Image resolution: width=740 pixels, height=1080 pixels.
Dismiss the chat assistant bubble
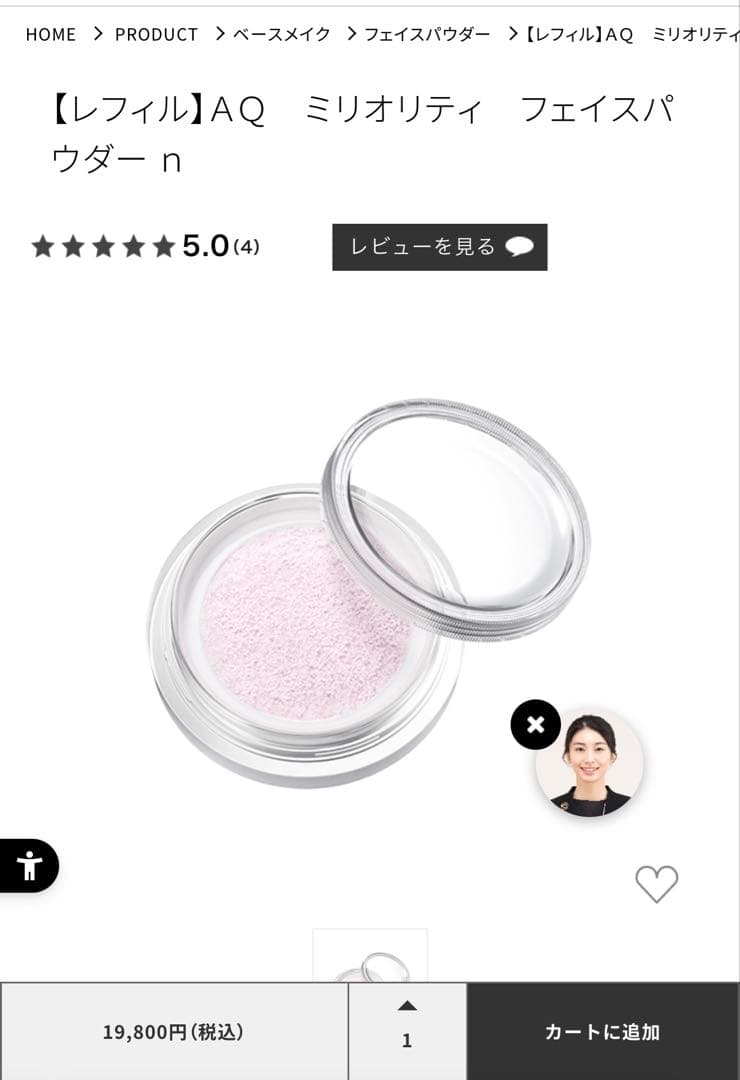535,725
